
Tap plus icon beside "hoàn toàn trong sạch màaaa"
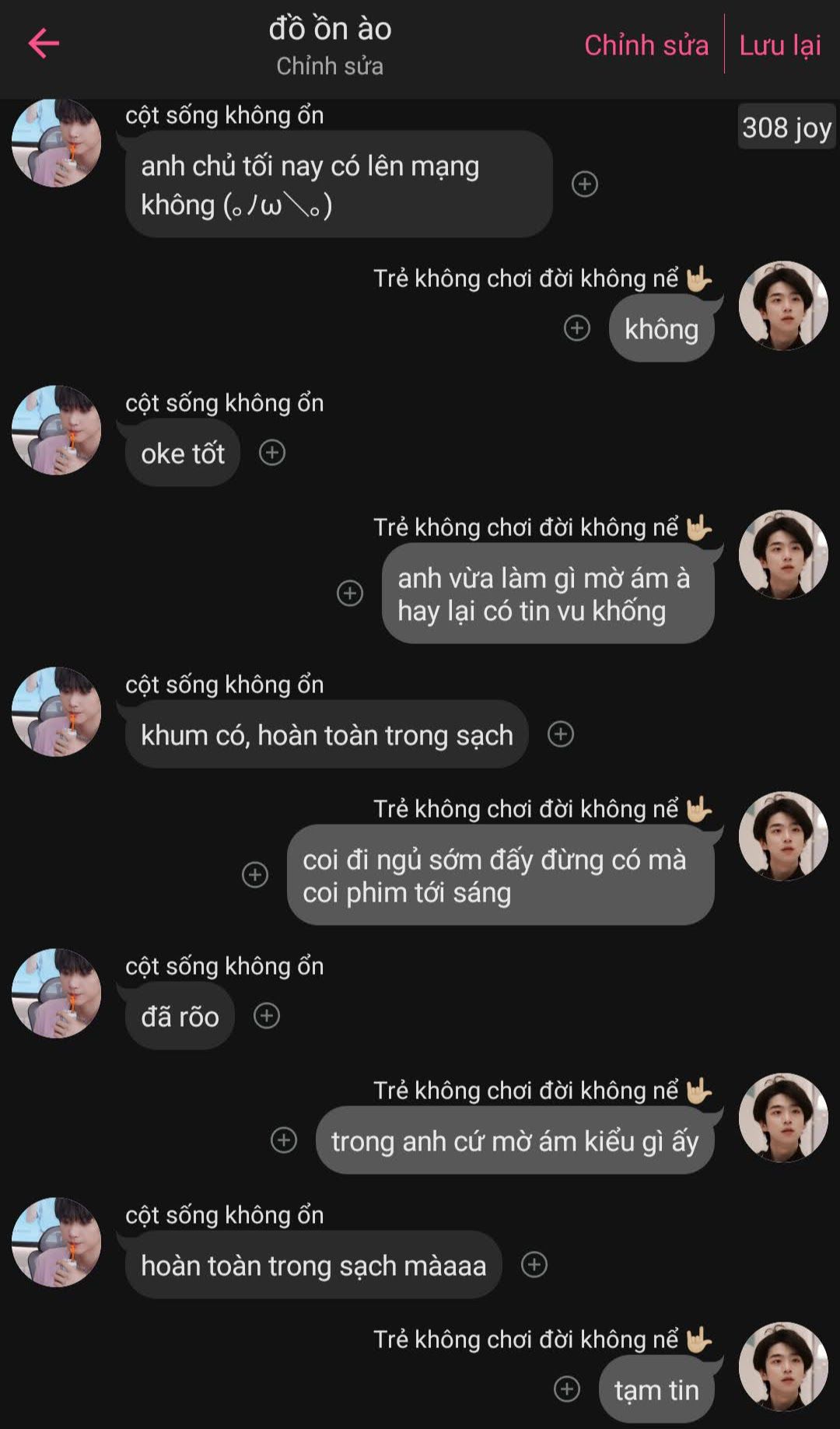(x=534, y=1265)
